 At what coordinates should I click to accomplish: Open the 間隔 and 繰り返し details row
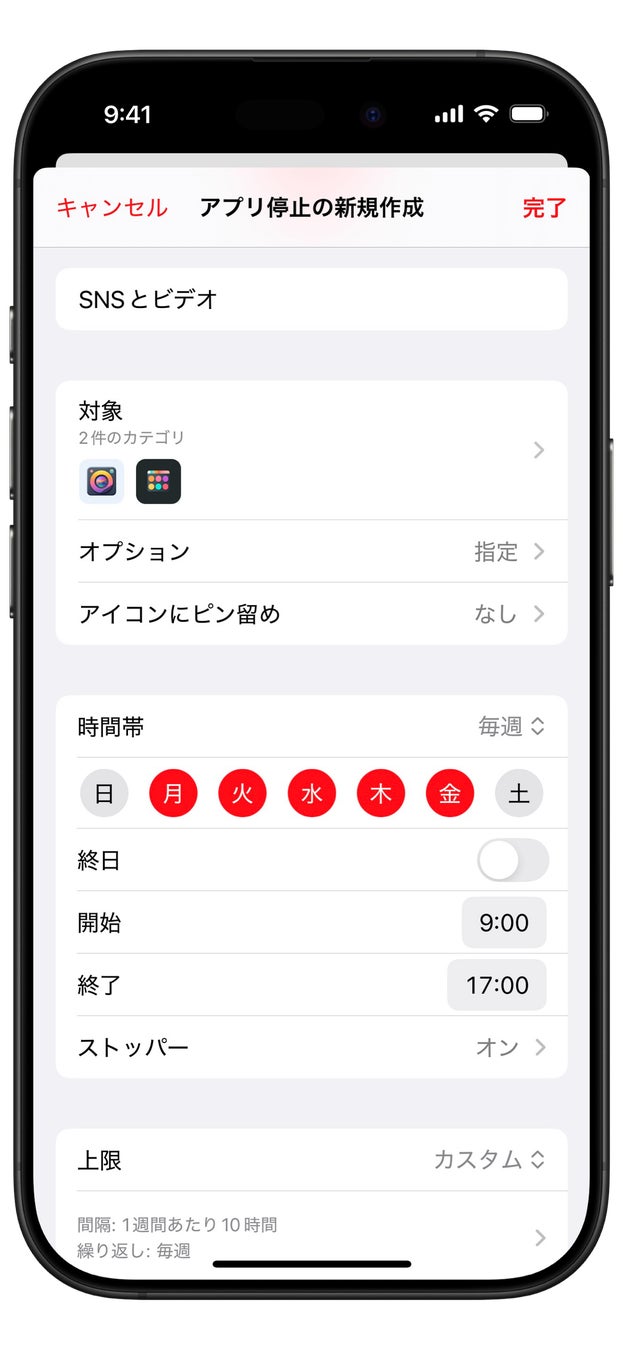pyautogui.click(x=310, y=1237)
